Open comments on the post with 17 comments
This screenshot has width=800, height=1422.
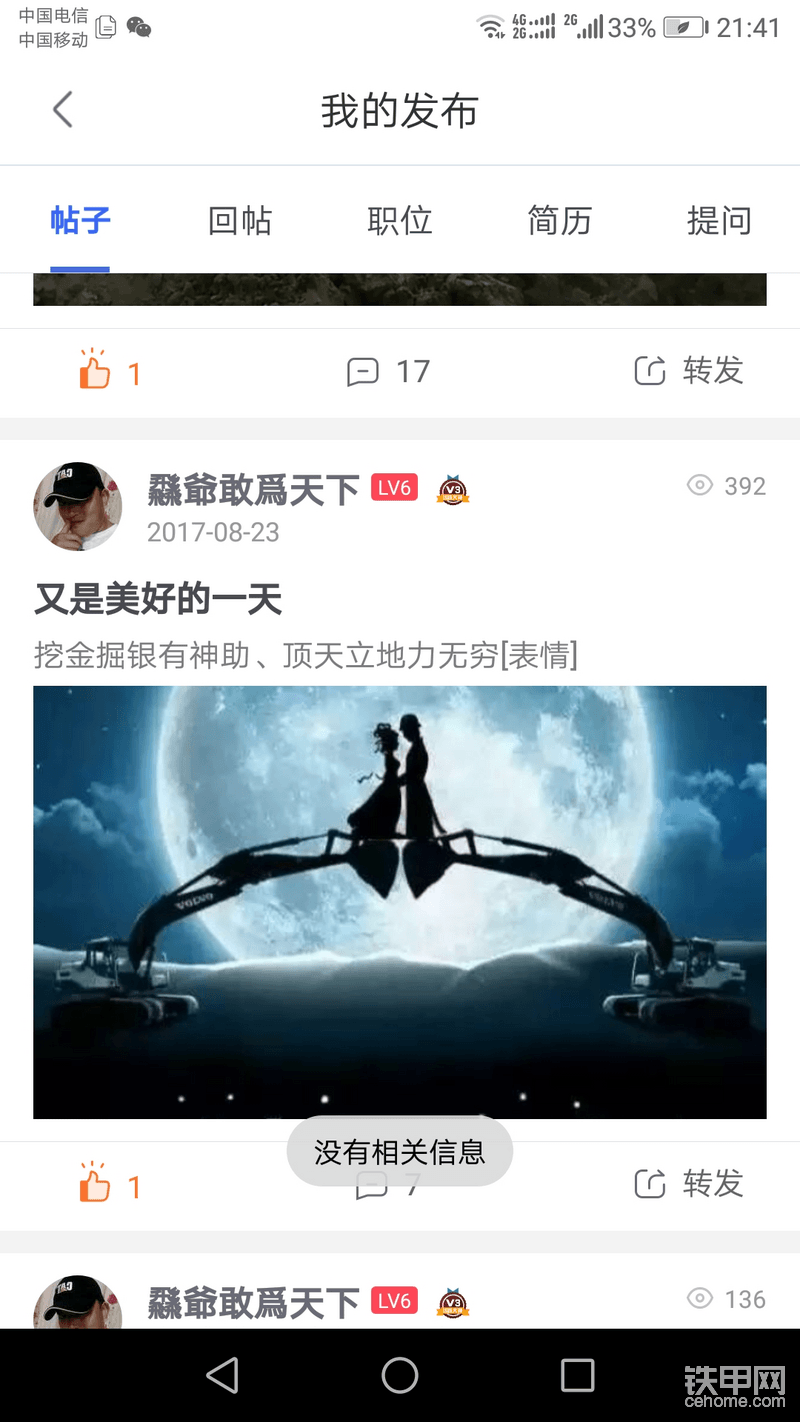coord(388,372)
